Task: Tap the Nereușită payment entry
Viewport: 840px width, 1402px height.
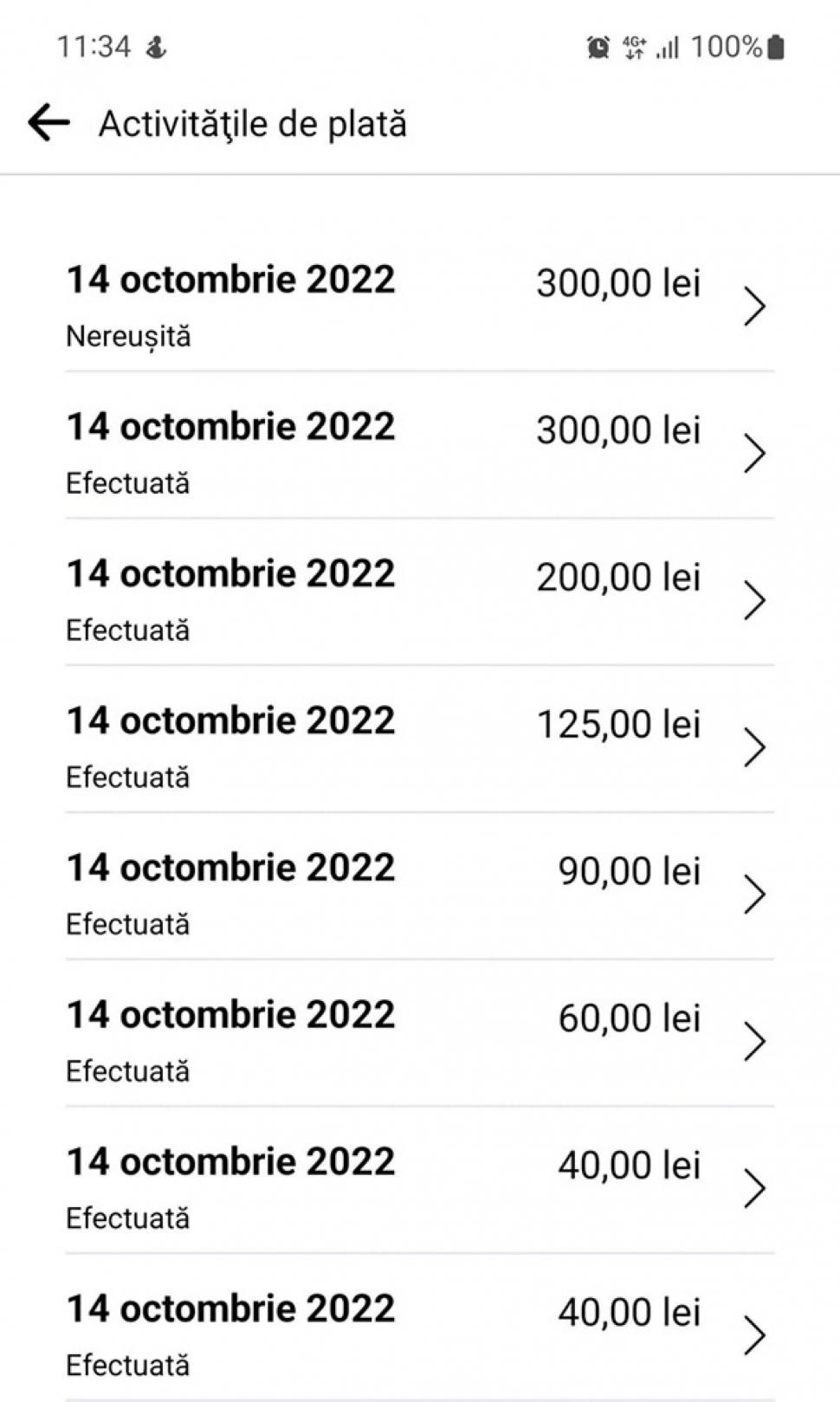Action: (128, 336)
